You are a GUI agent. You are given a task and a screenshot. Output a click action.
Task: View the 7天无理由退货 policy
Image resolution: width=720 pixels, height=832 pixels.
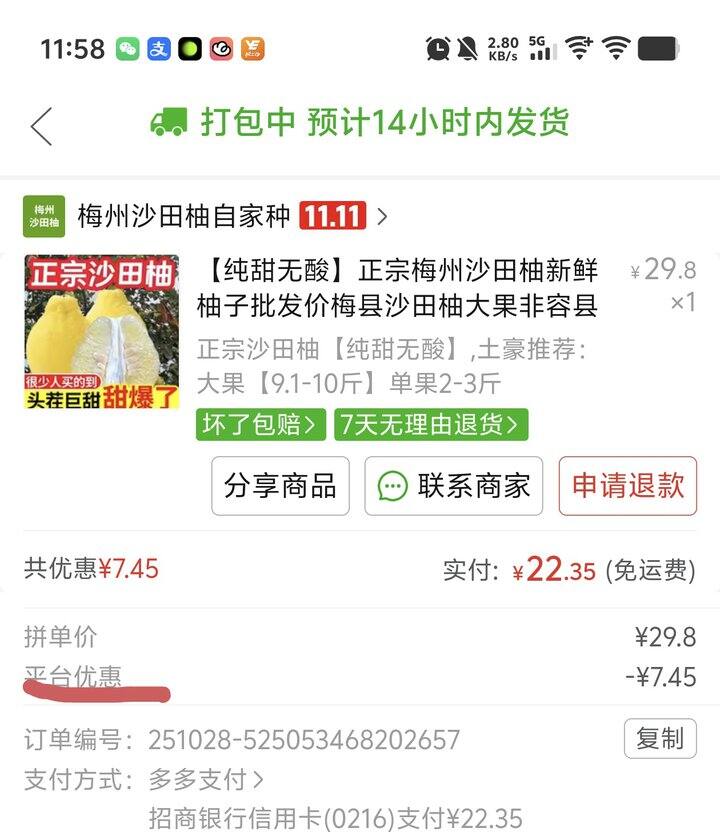[x=430, y=424]
